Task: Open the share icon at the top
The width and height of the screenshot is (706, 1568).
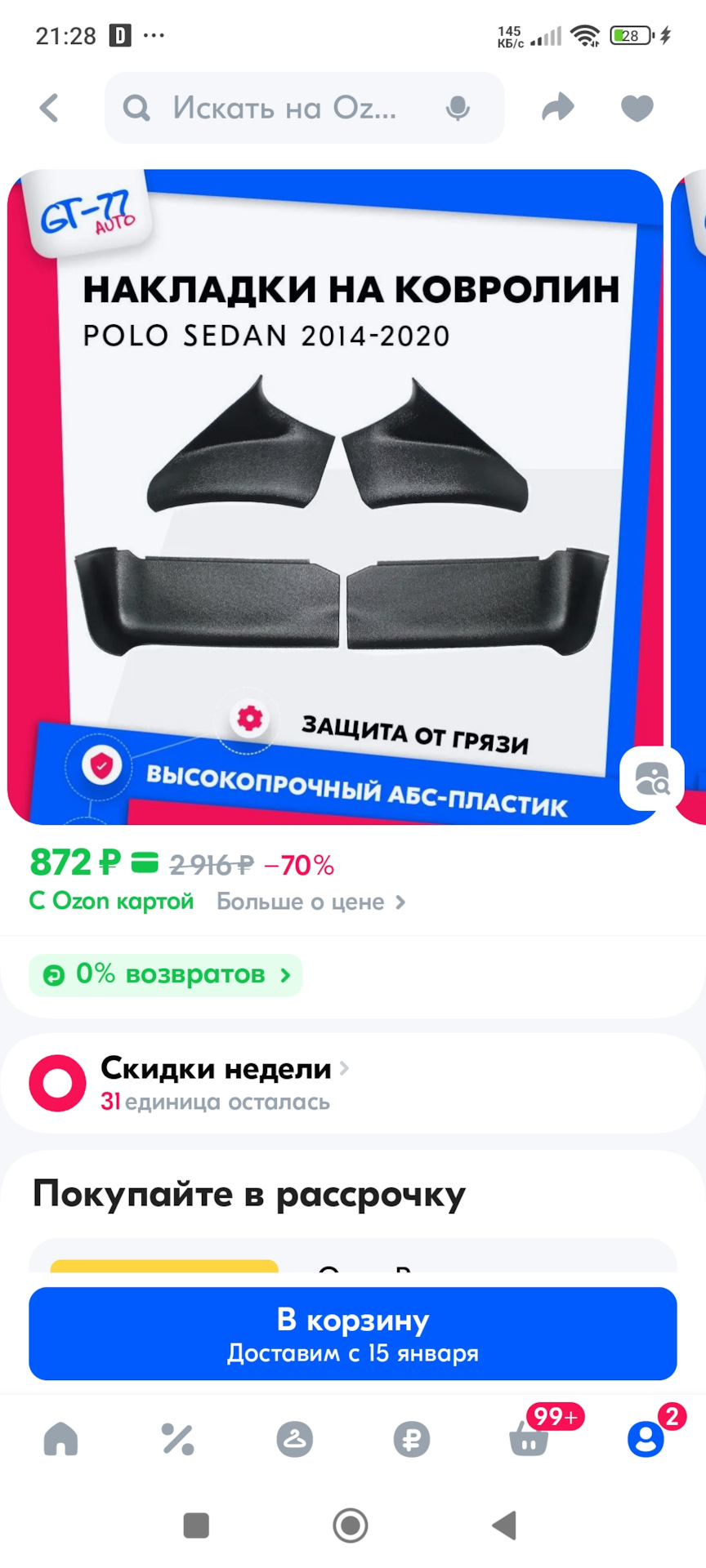Action: (x=557, y=107)
